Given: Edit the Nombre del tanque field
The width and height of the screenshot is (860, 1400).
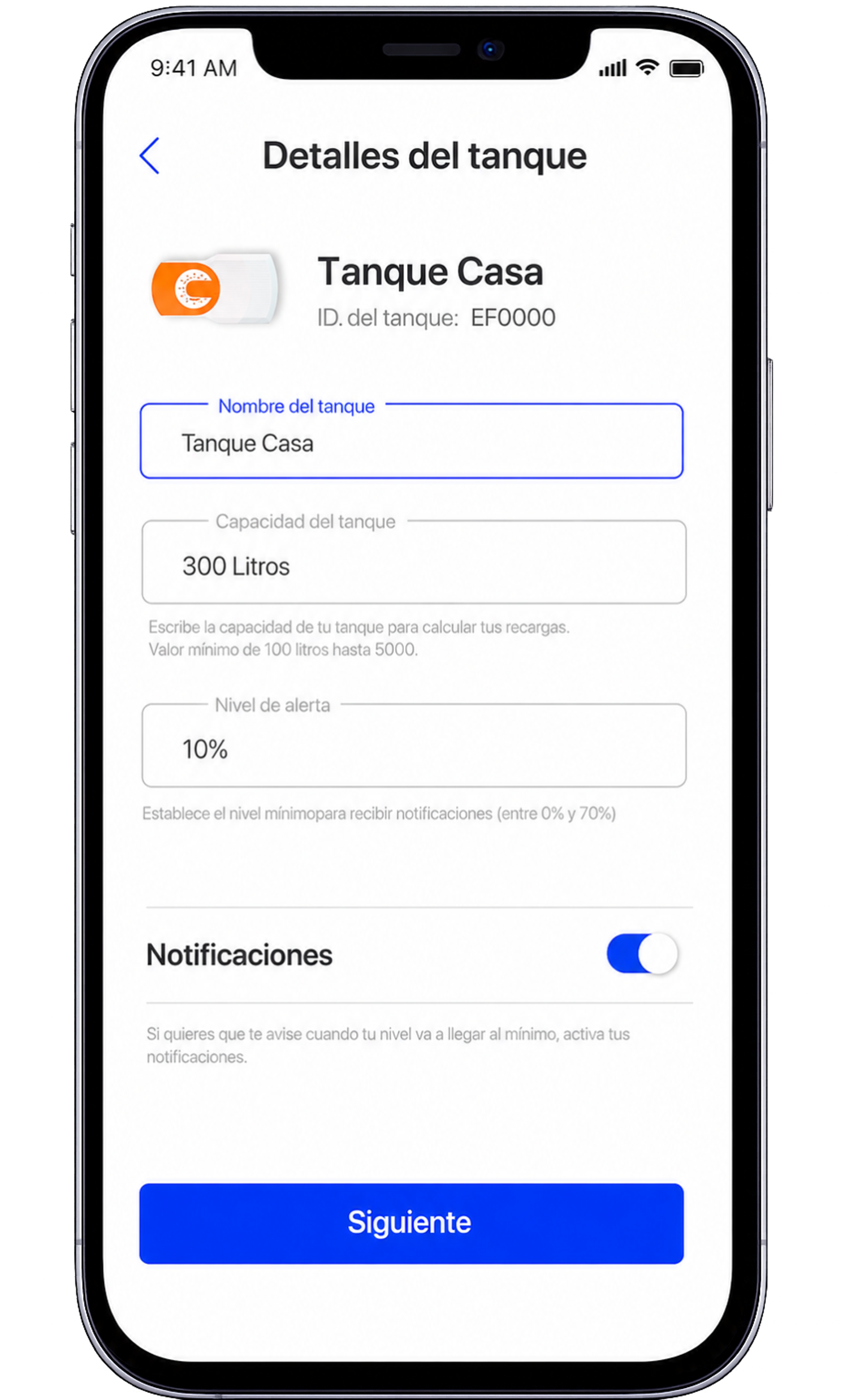Looking at the screenshot, I should coord(411,441).
